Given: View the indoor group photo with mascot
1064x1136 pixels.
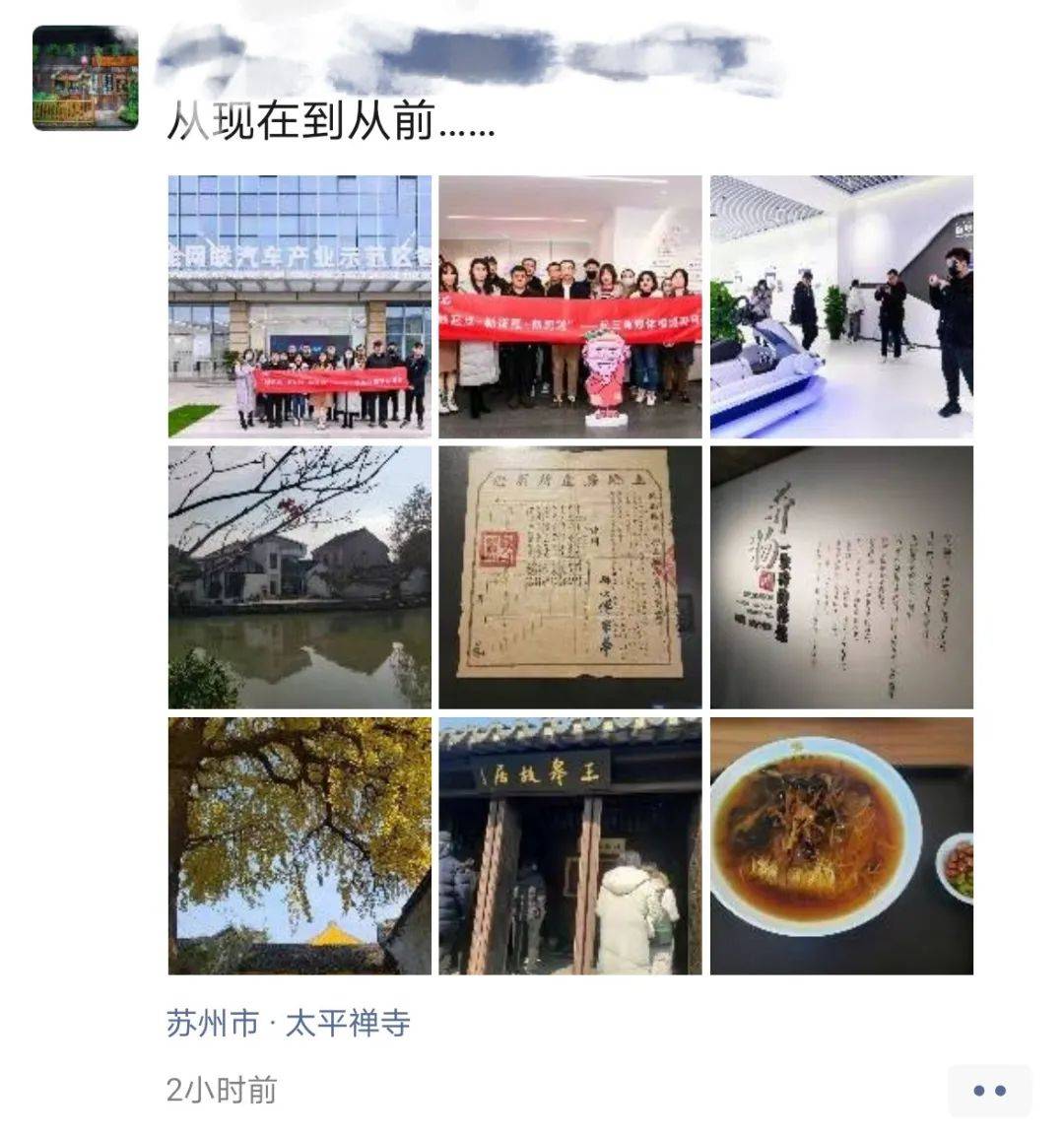Looking at the screenshot, I should click(x=569, y=306).
